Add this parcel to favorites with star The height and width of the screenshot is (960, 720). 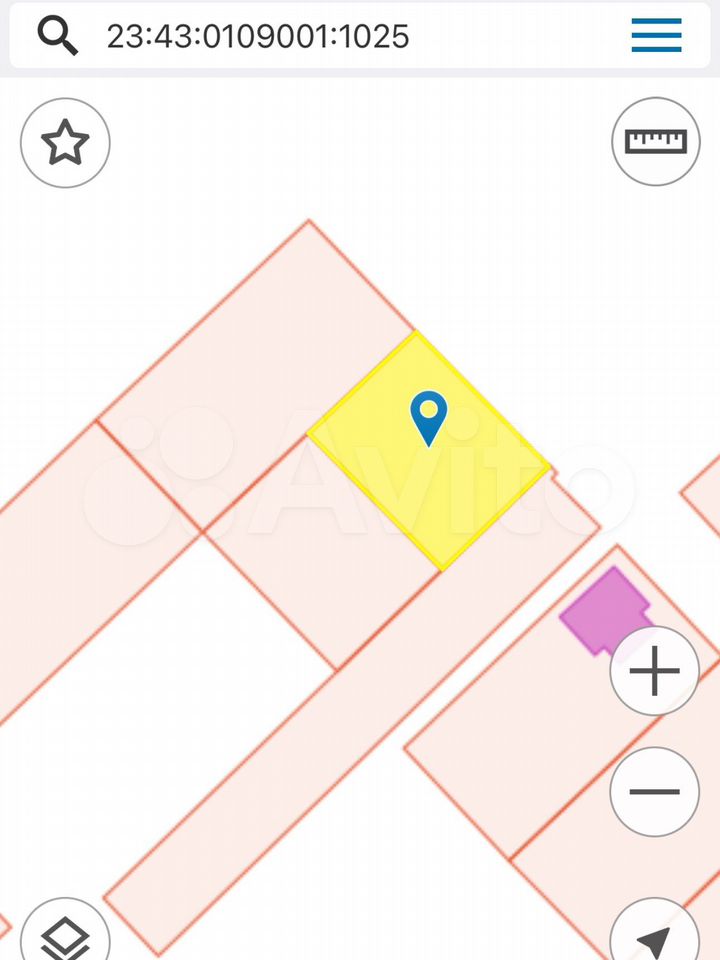pos(65,143)
